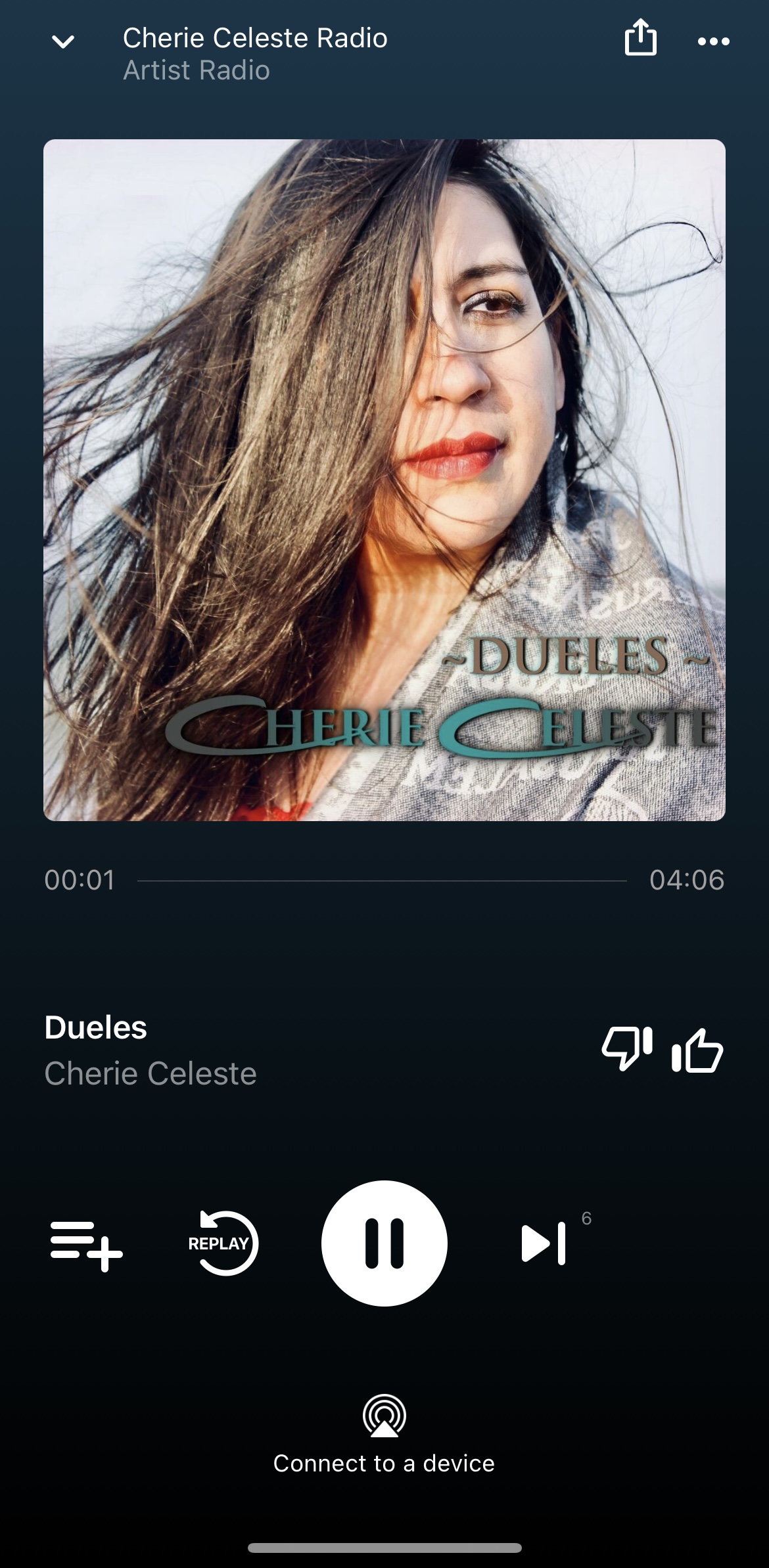Open the three-dot overflow menu

(713, 41)
